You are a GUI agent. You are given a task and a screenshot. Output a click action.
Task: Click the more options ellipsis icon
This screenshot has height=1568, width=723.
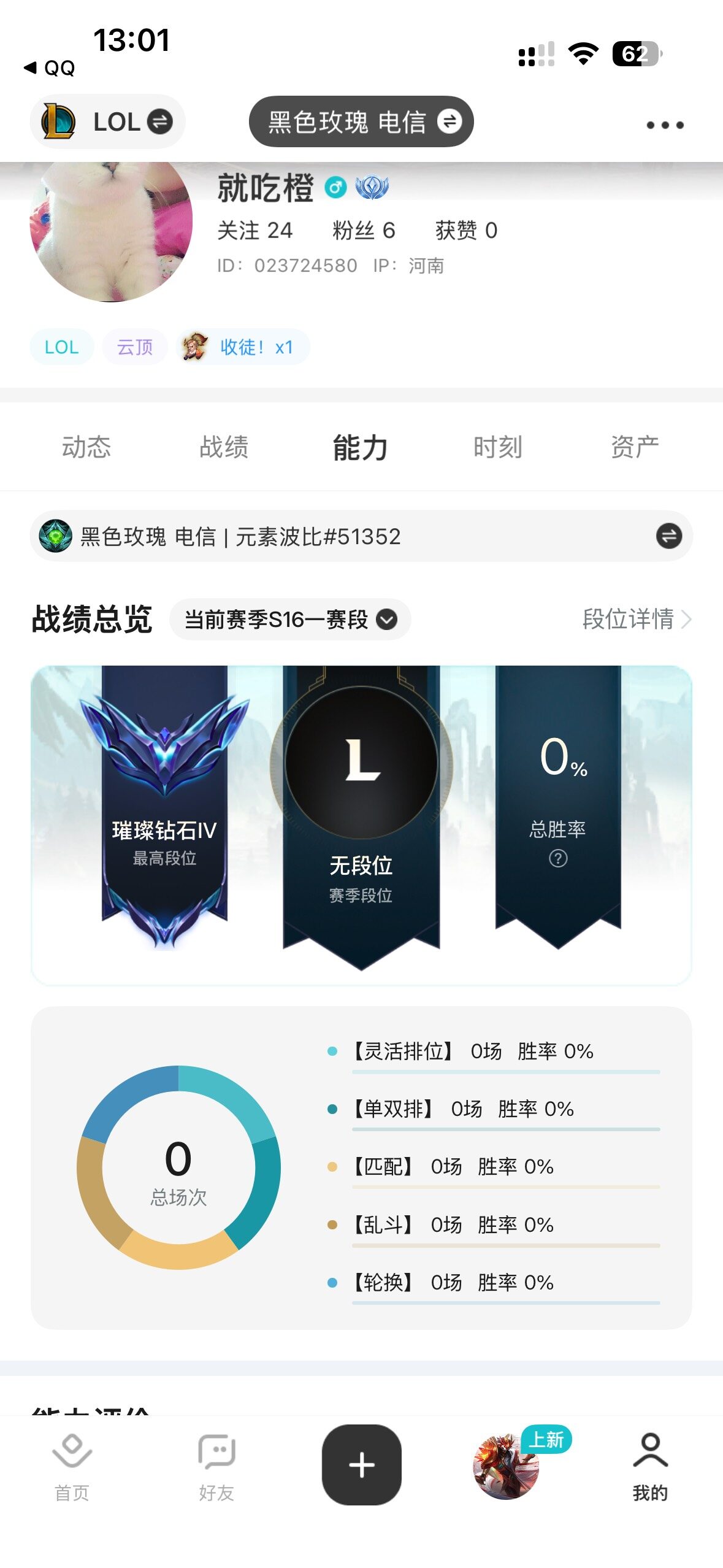pyautogui.click(x=666, y=125)
